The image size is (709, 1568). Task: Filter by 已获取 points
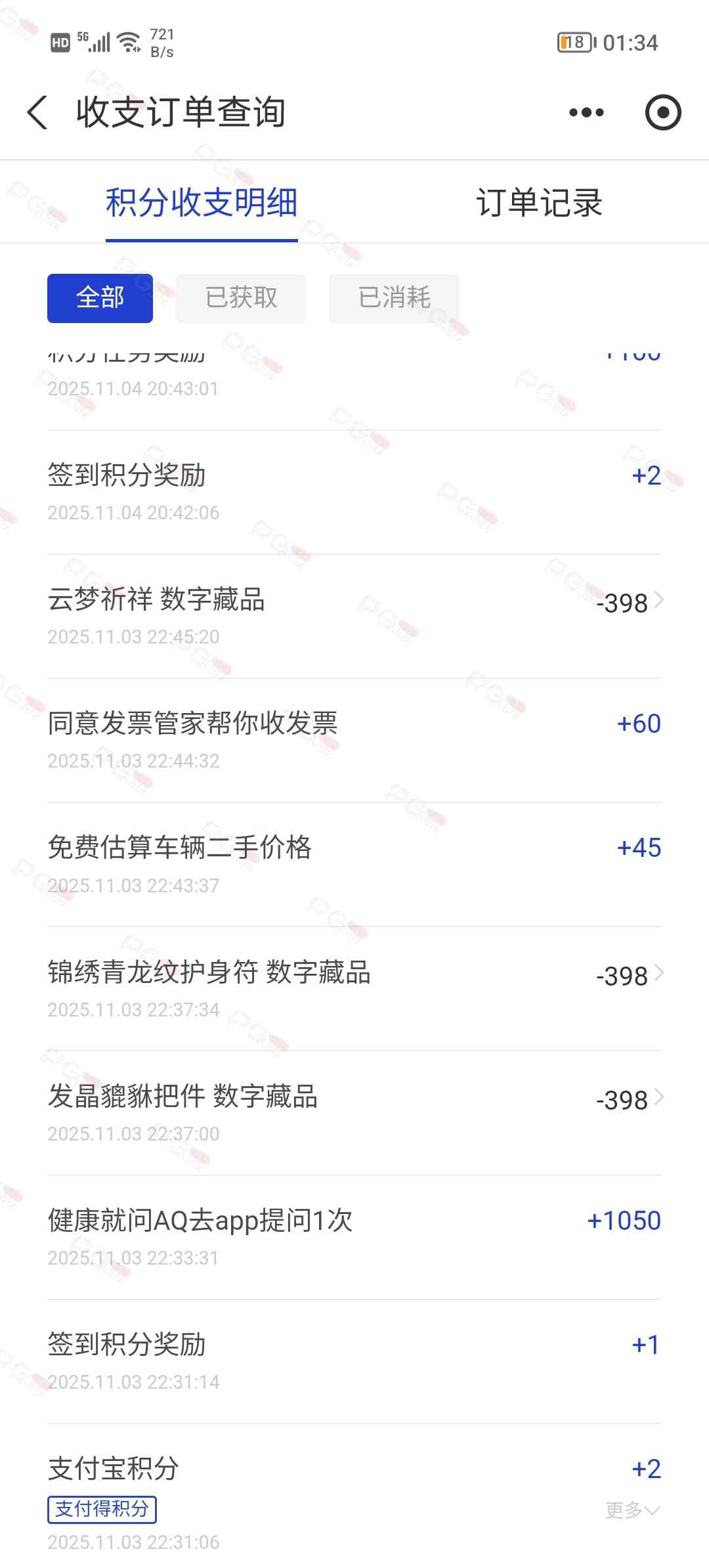pos(240,298)
